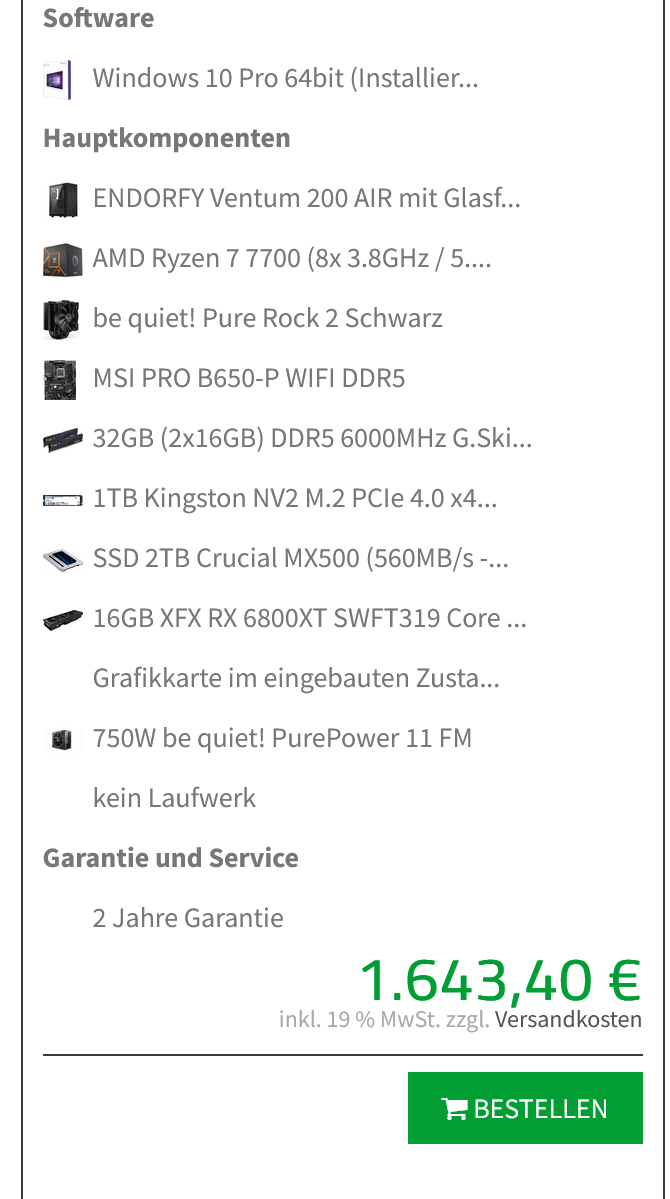Open the Versandkosten link
The height and width of the screenshot is (1199, 670).
point(568,1020)
